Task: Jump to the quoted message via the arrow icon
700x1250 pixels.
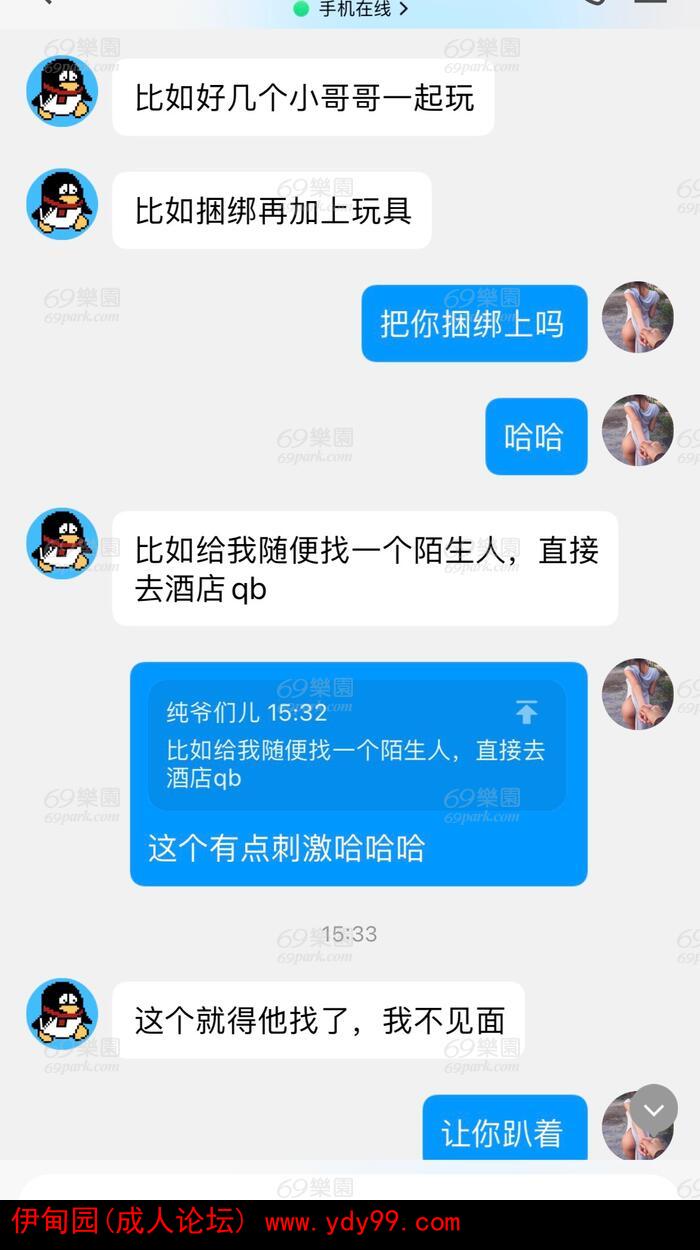Action: (x=526, y=712)
